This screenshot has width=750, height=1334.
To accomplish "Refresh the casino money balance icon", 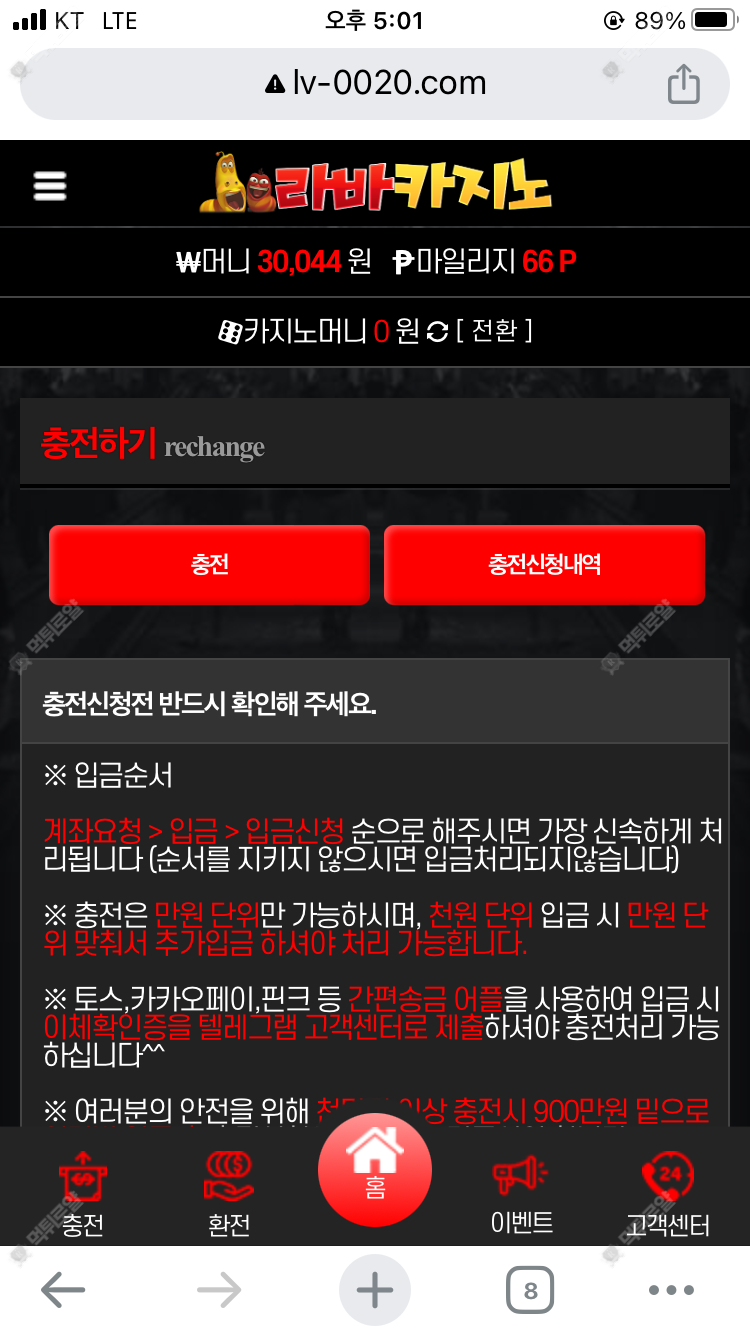I will (437, 332).
